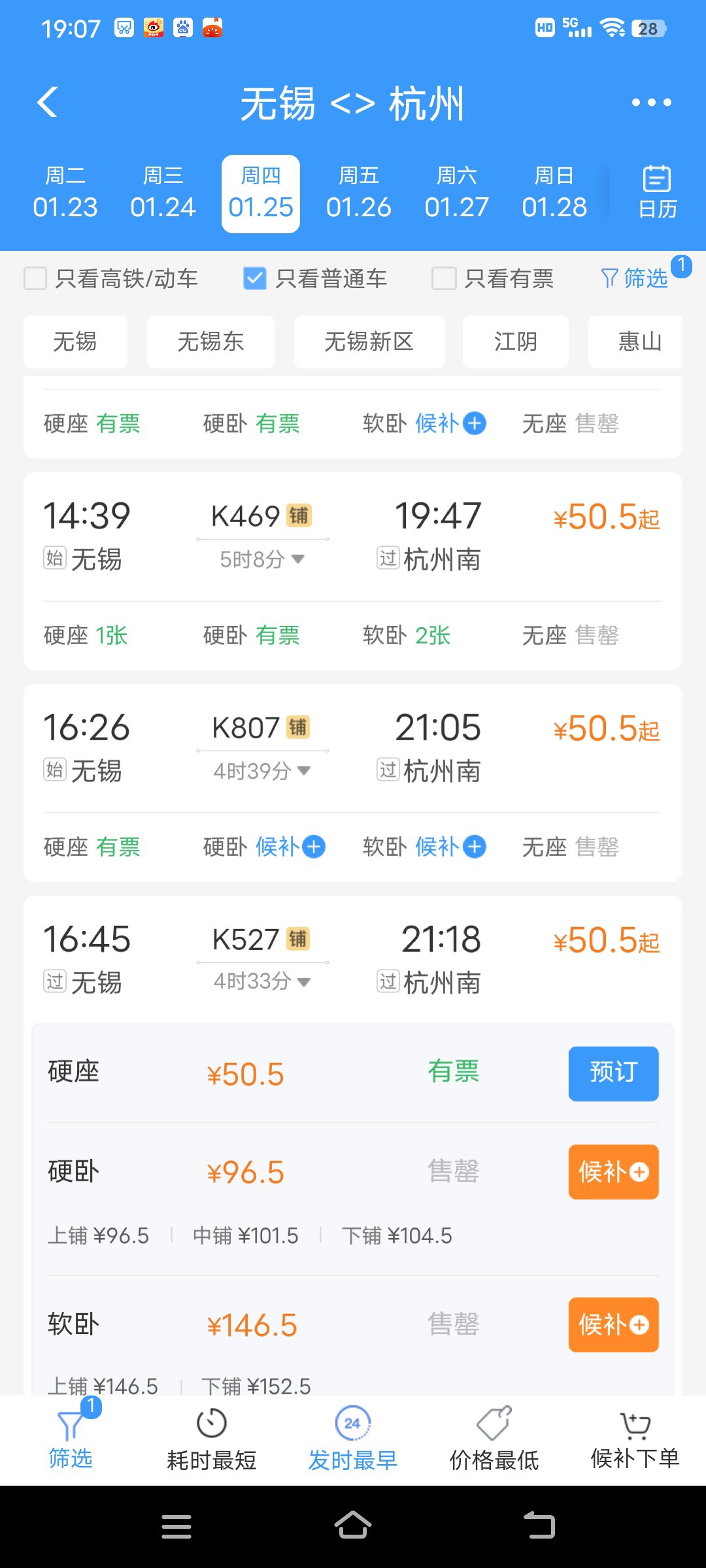706x1568 pixels.
Task: Go to the system home screen
Action: point(353,1526)
